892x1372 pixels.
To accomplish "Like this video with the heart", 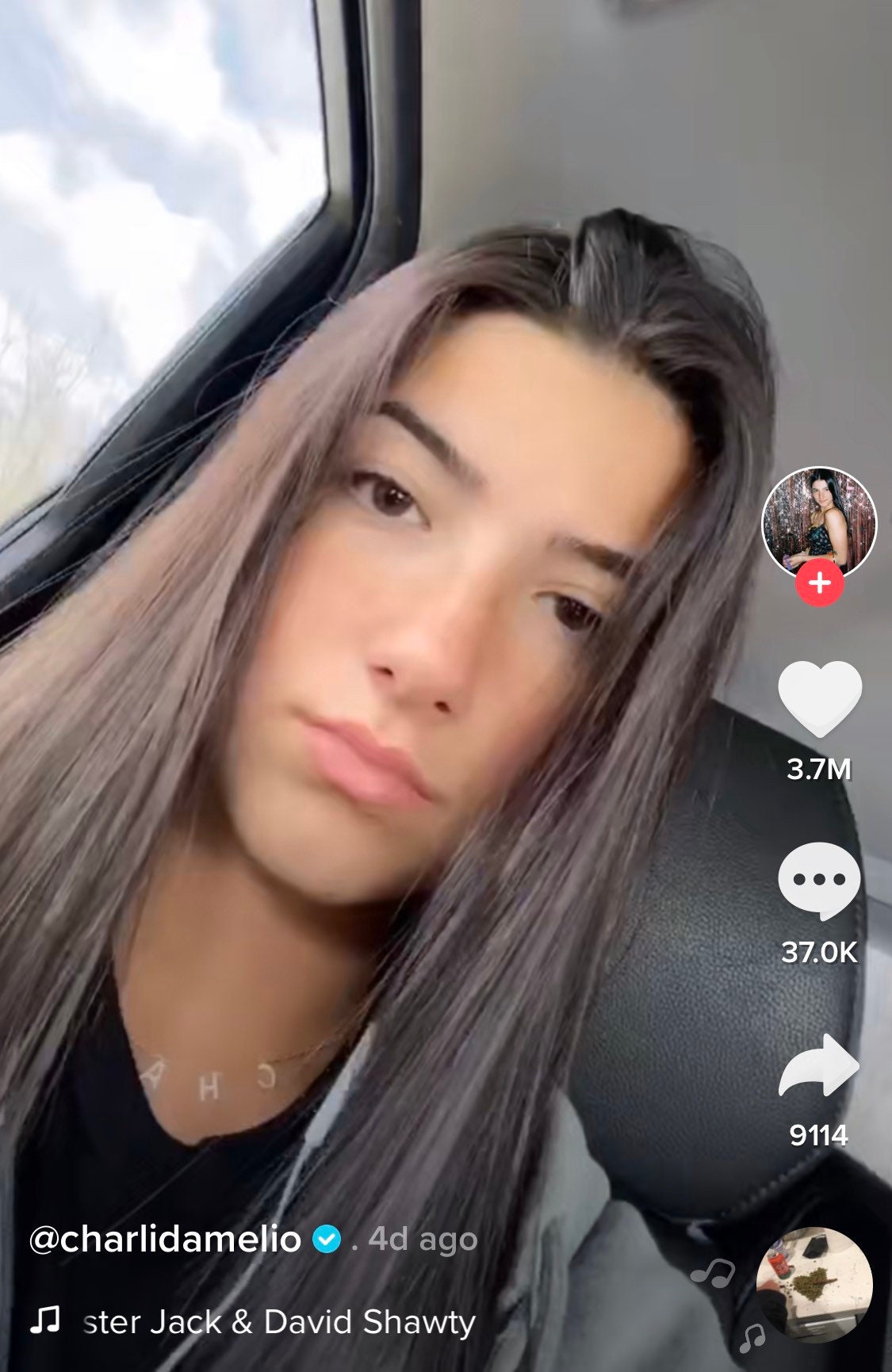I will click(819, 697).
